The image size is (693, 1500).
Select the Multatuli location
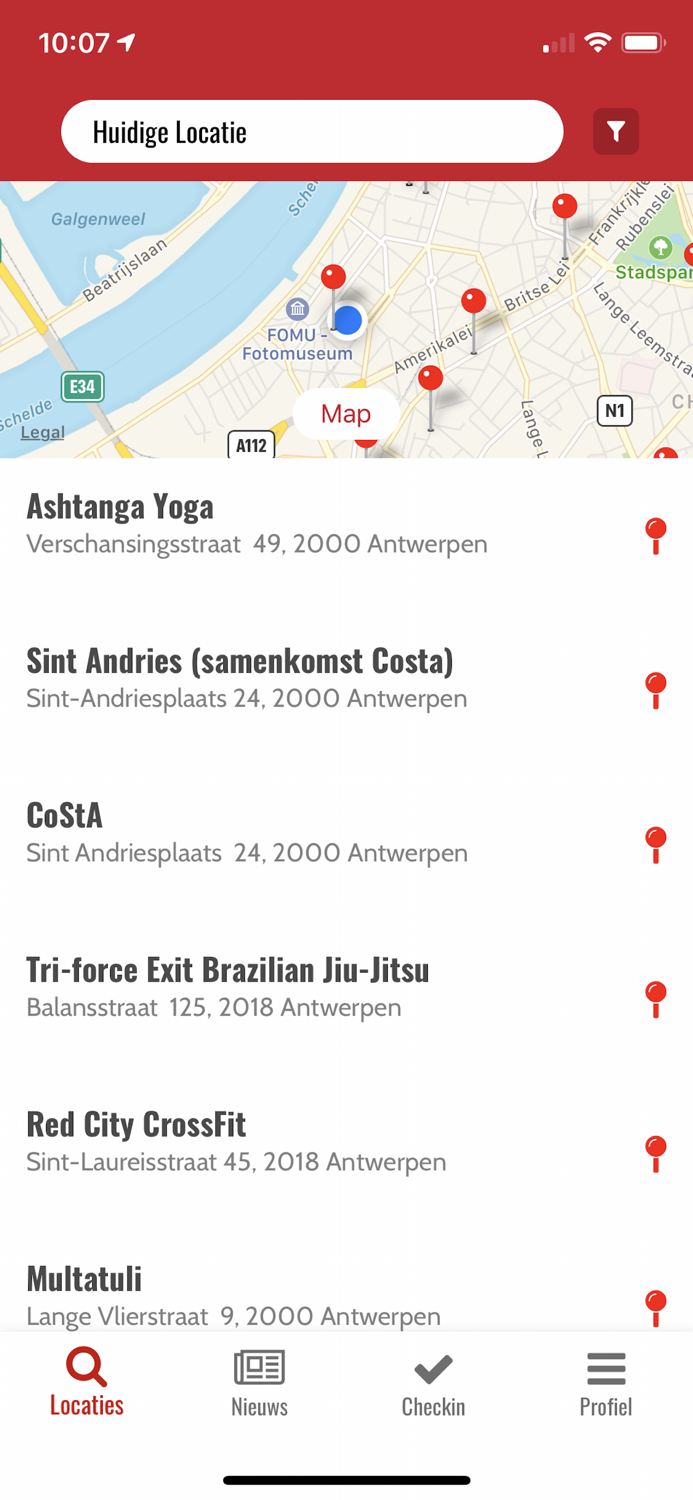tap(233, 1295)
